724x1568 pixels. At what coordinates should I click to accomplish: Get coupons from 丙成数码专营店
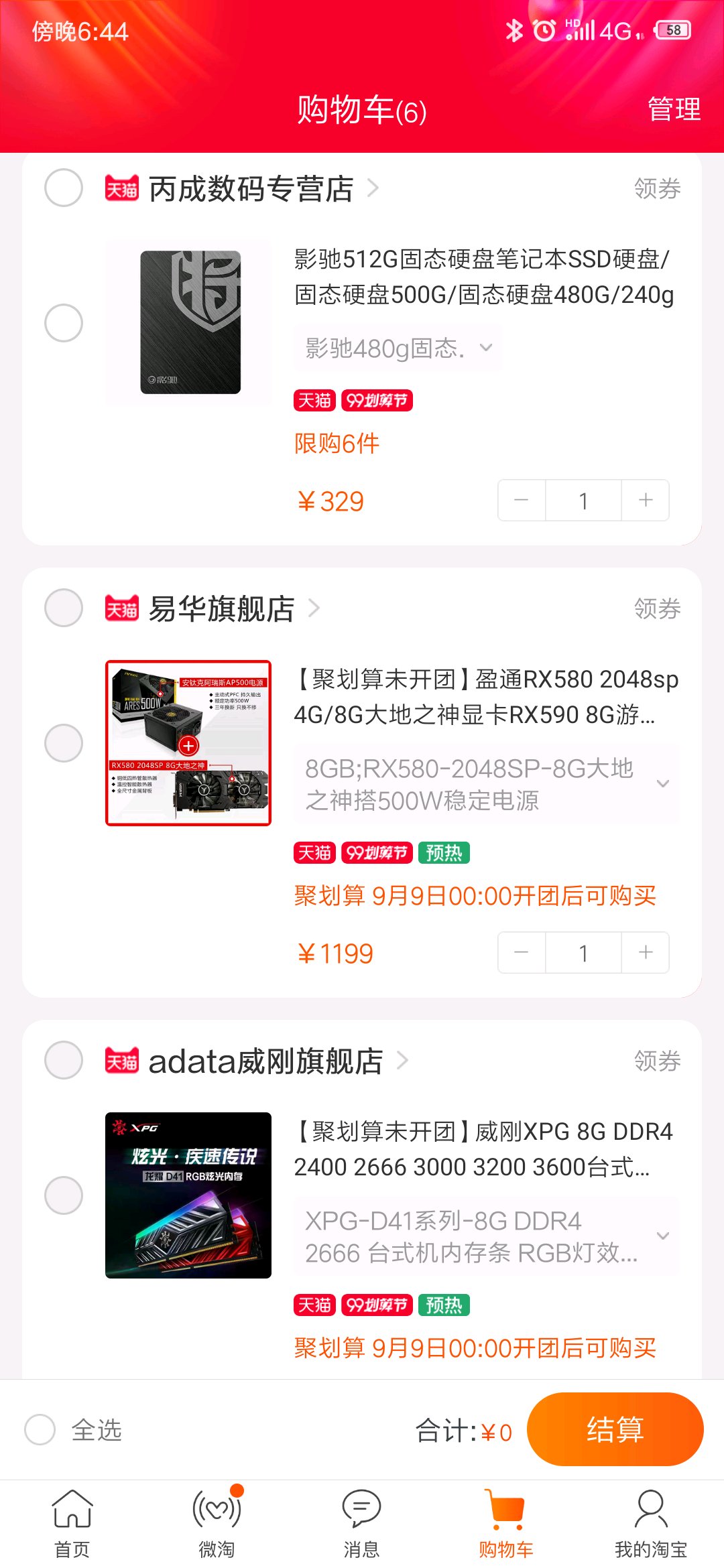coord(657,188)
